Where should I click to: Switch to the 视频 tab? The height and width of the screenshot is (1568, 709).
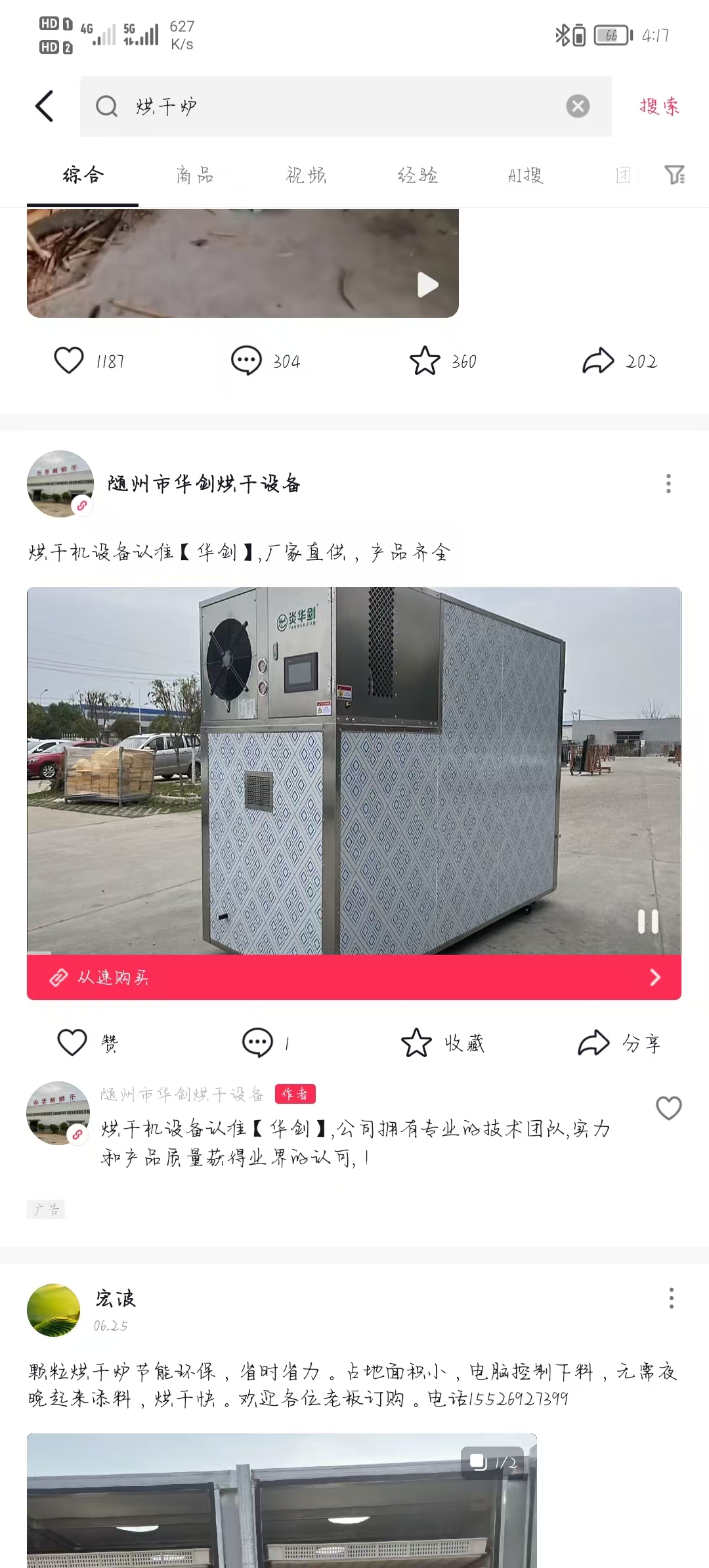point(306,175)
